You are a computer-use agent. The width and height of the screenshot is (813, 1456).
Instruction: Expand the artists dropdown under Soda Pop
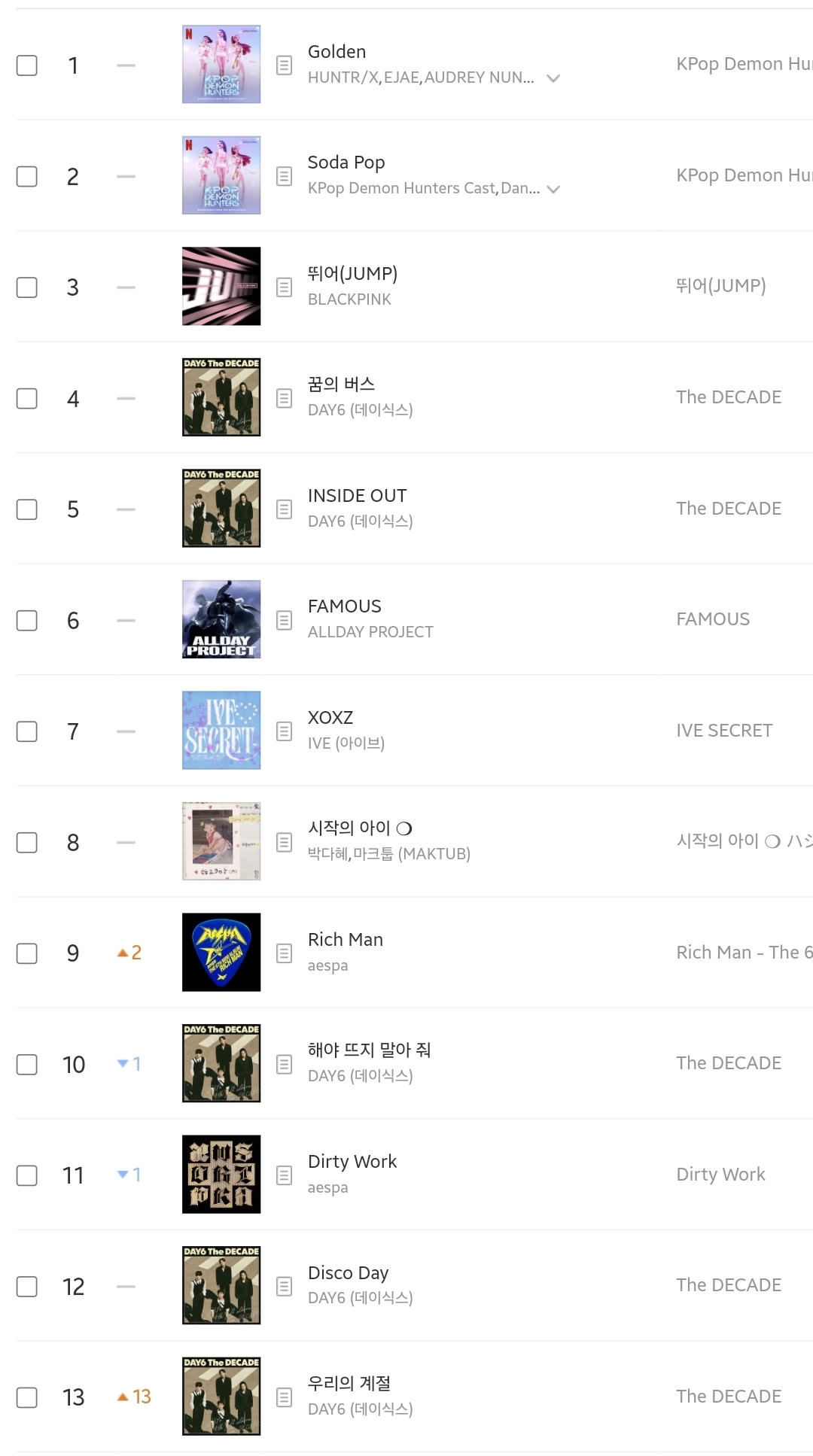point(553,189)
